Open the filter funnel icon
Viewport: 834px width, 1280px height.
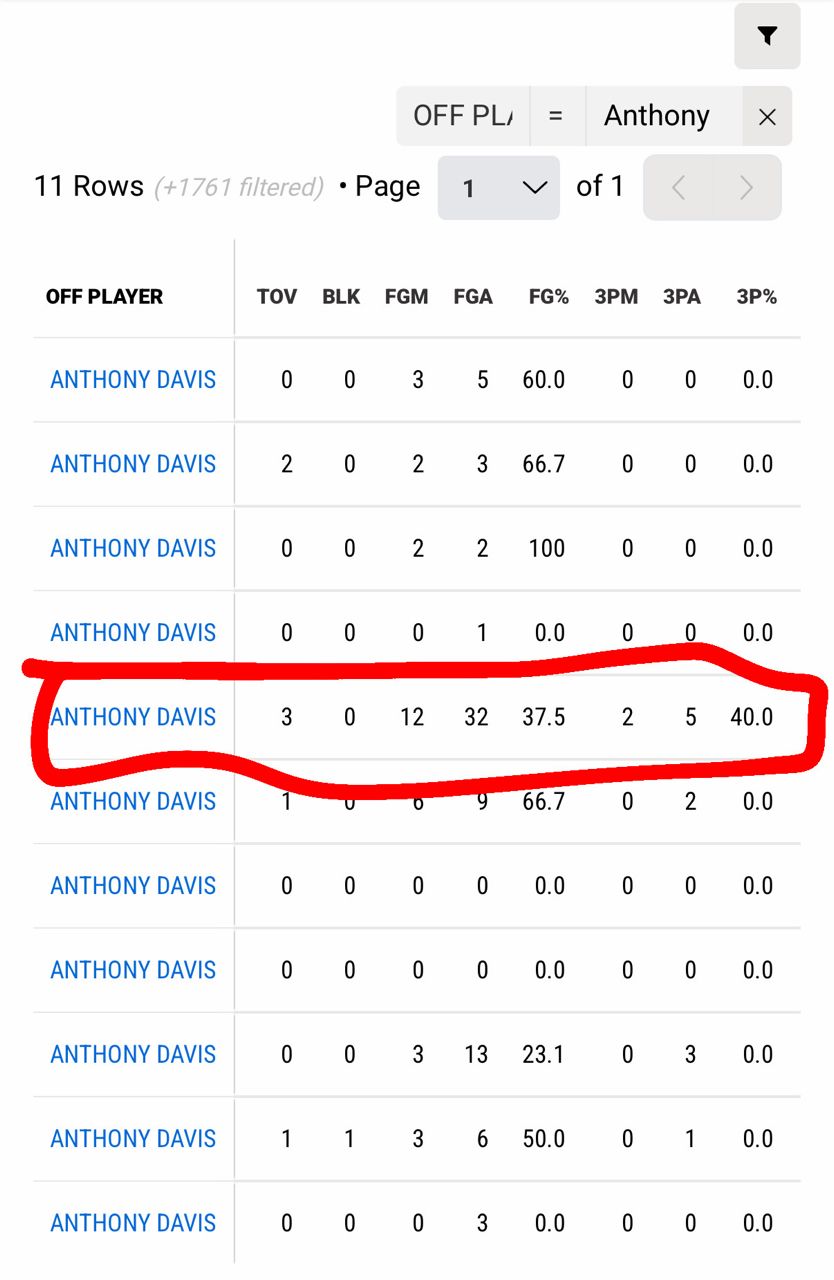[767, 37]
